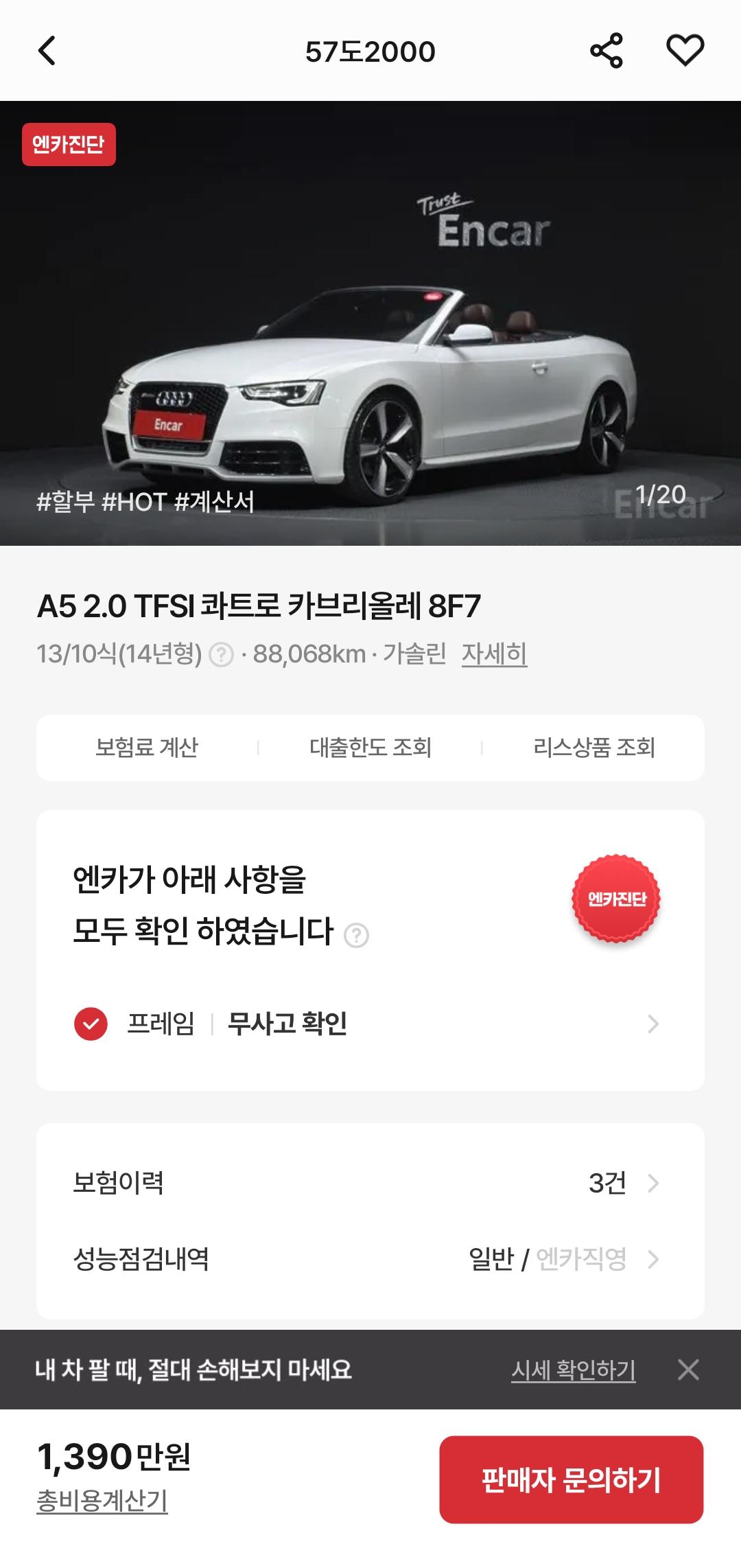Viewport: 741px width, 1568px height.
Task: Tap the 시세 확인하기 link
Action: point(574,1370)
